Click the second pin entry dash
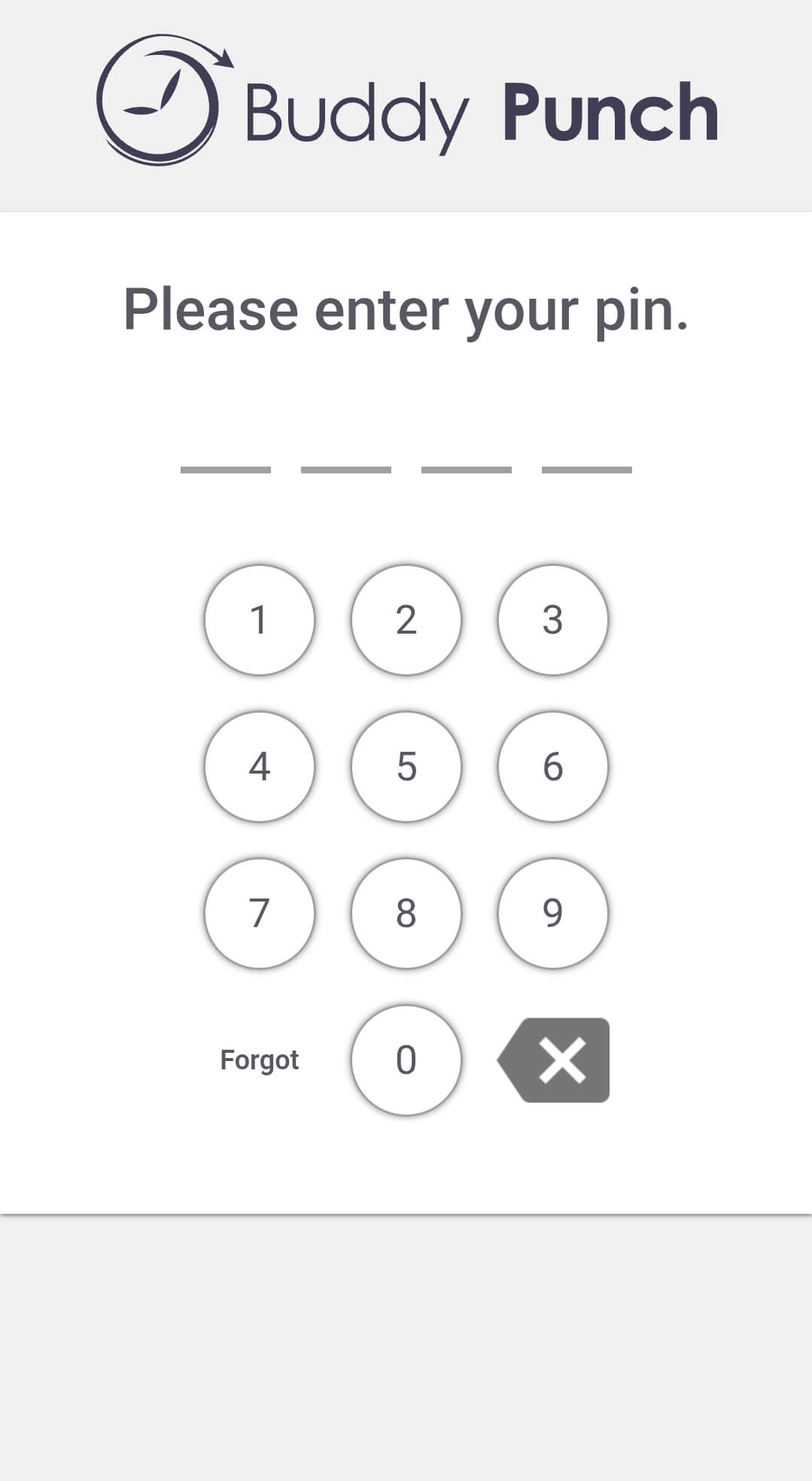812x1481 pixels. (x=345, y=468)
